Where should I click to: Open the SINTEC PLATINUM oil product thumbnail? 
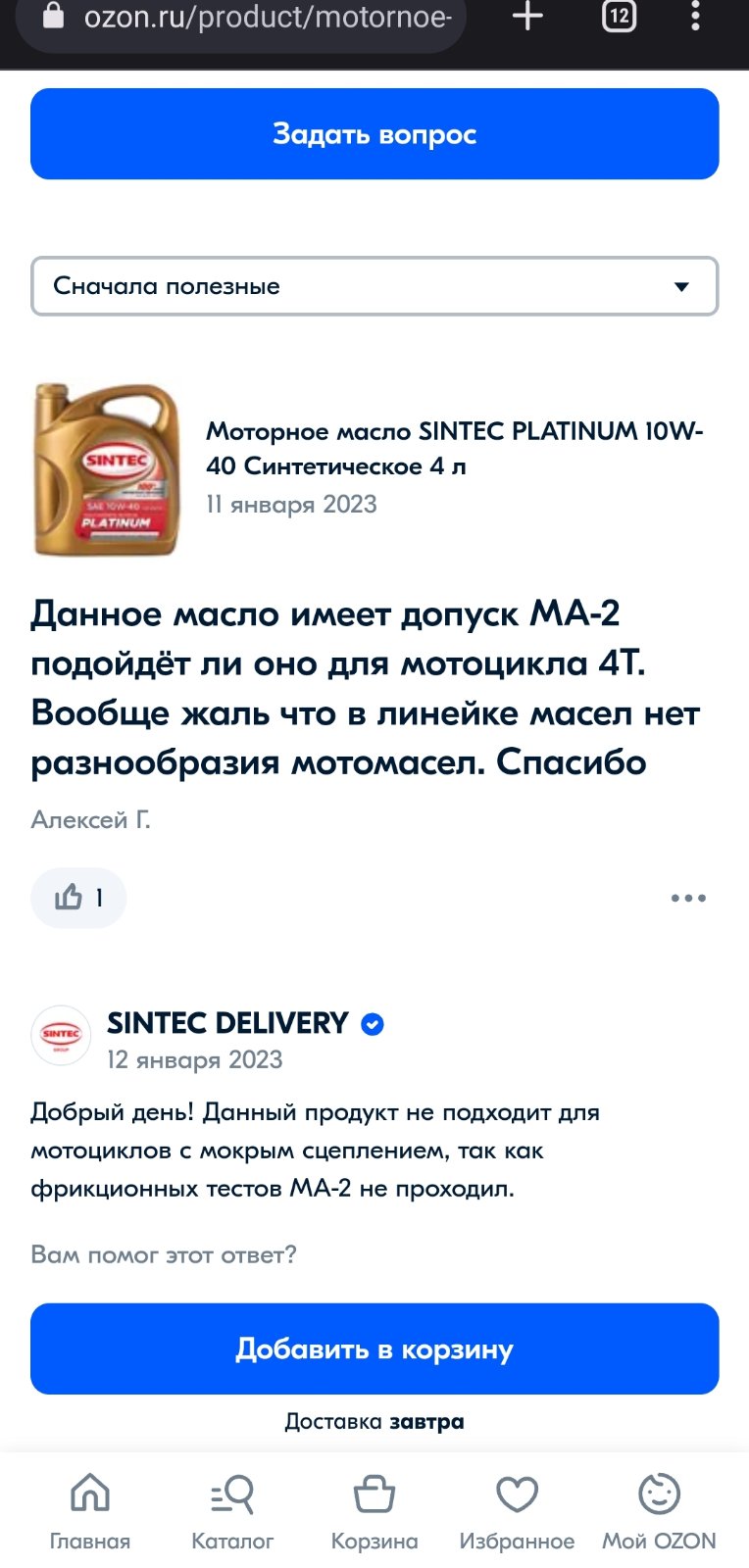tap(107, 469)
